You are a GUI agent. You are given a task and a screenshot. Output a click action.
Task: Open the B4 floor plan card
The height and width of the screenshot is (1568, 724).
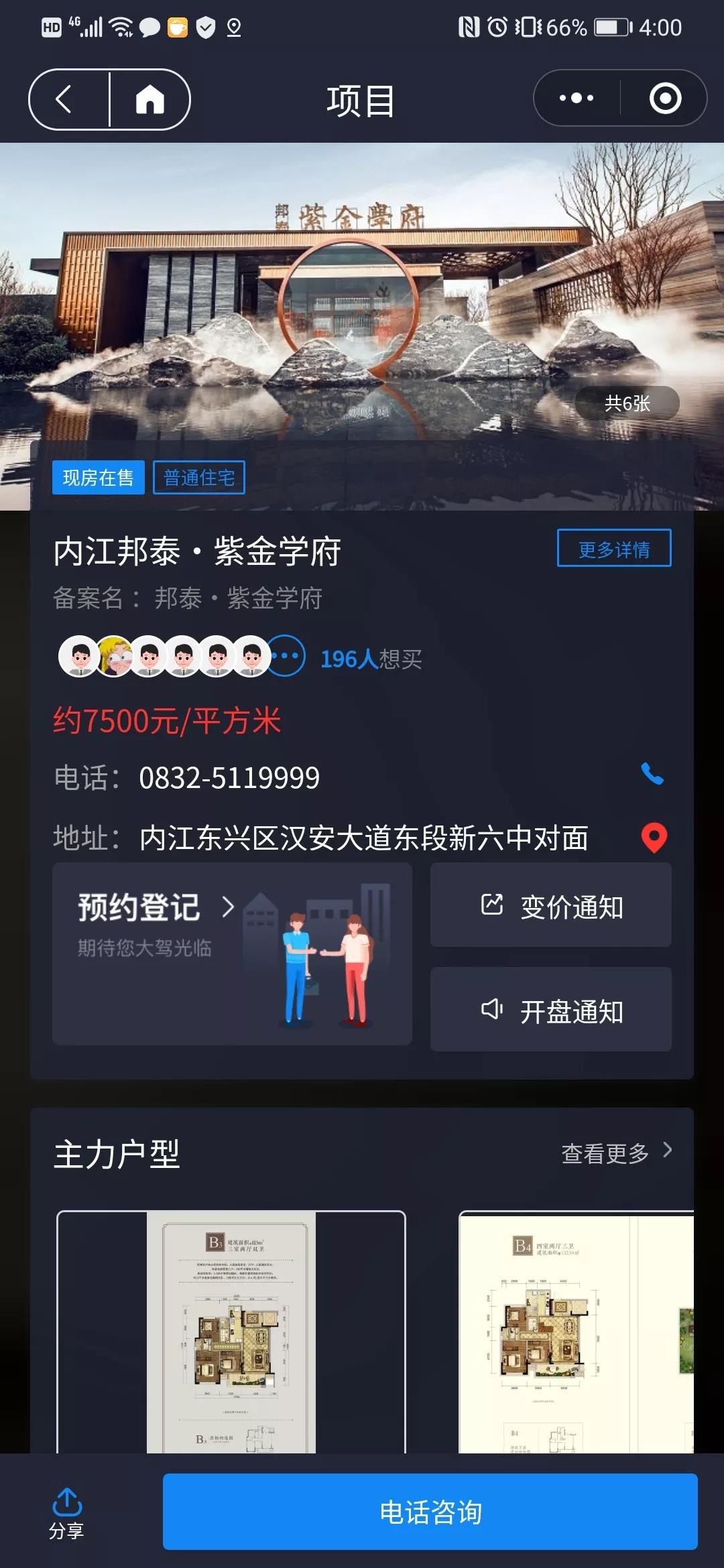click(x=575, y=1332)
